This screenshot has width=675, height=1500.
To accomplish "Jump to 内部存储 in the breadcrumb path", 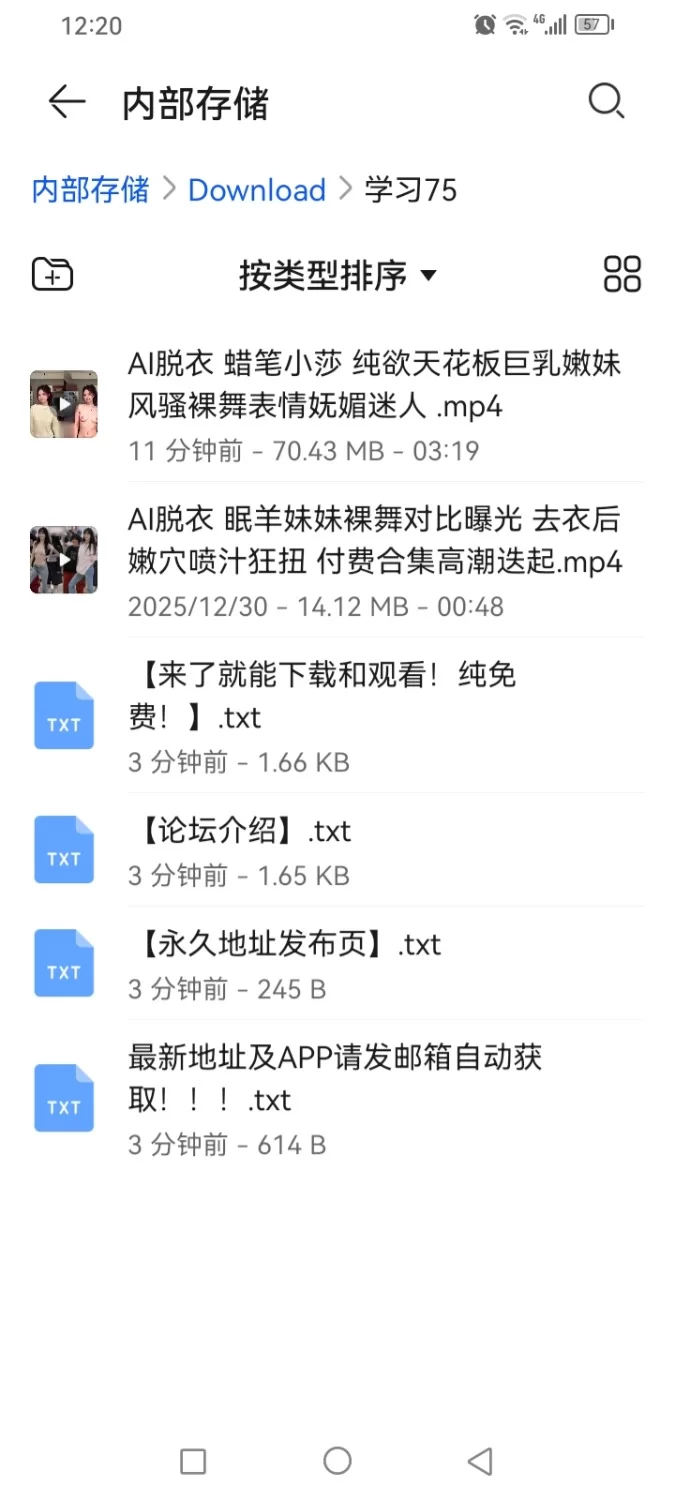I will click(90, 190).
